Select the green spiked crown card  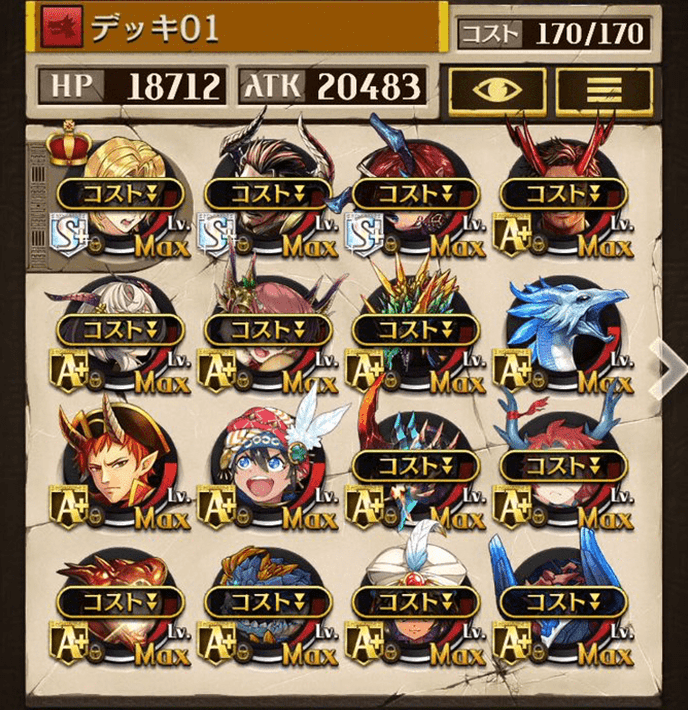point(416,331)
